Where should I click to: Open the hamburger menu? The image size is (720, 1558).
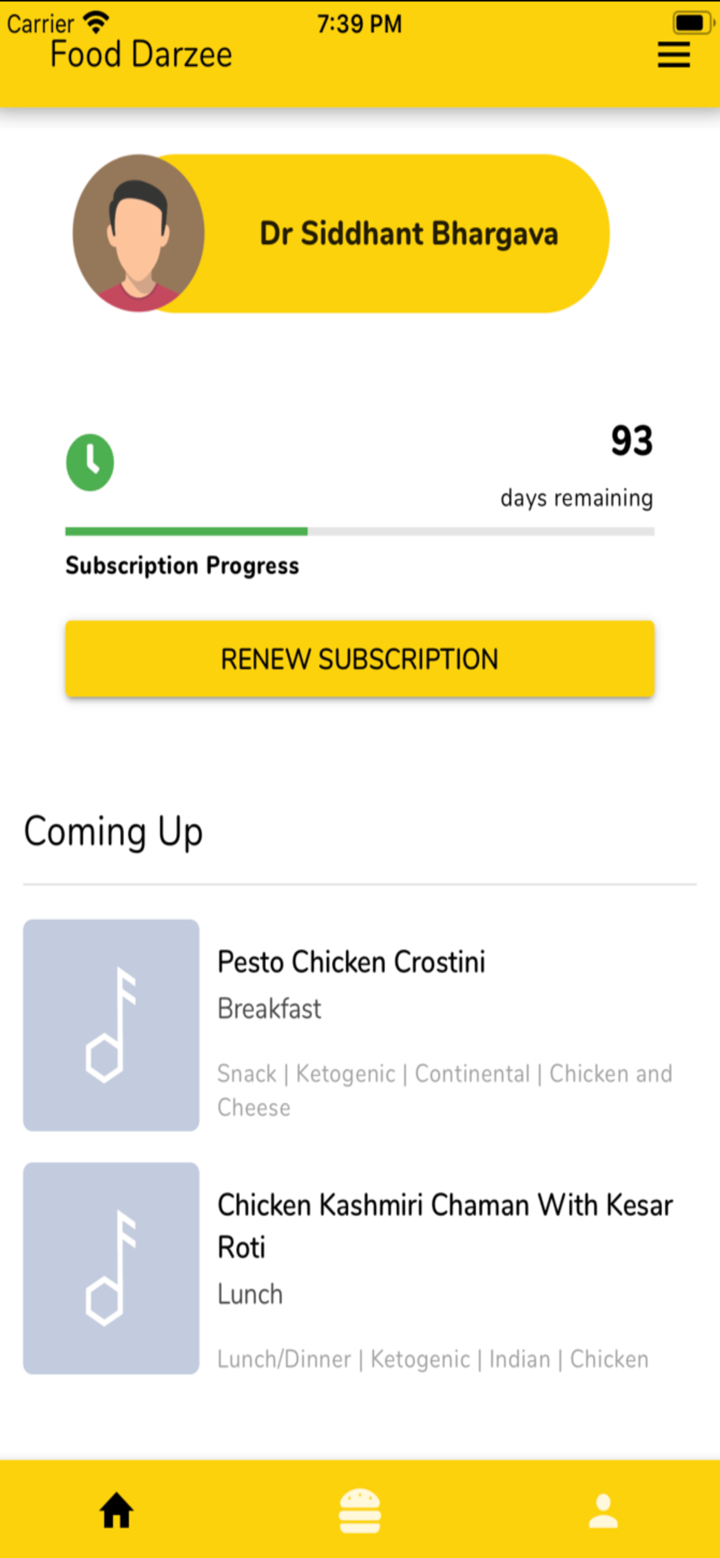(x=674, y=55)
